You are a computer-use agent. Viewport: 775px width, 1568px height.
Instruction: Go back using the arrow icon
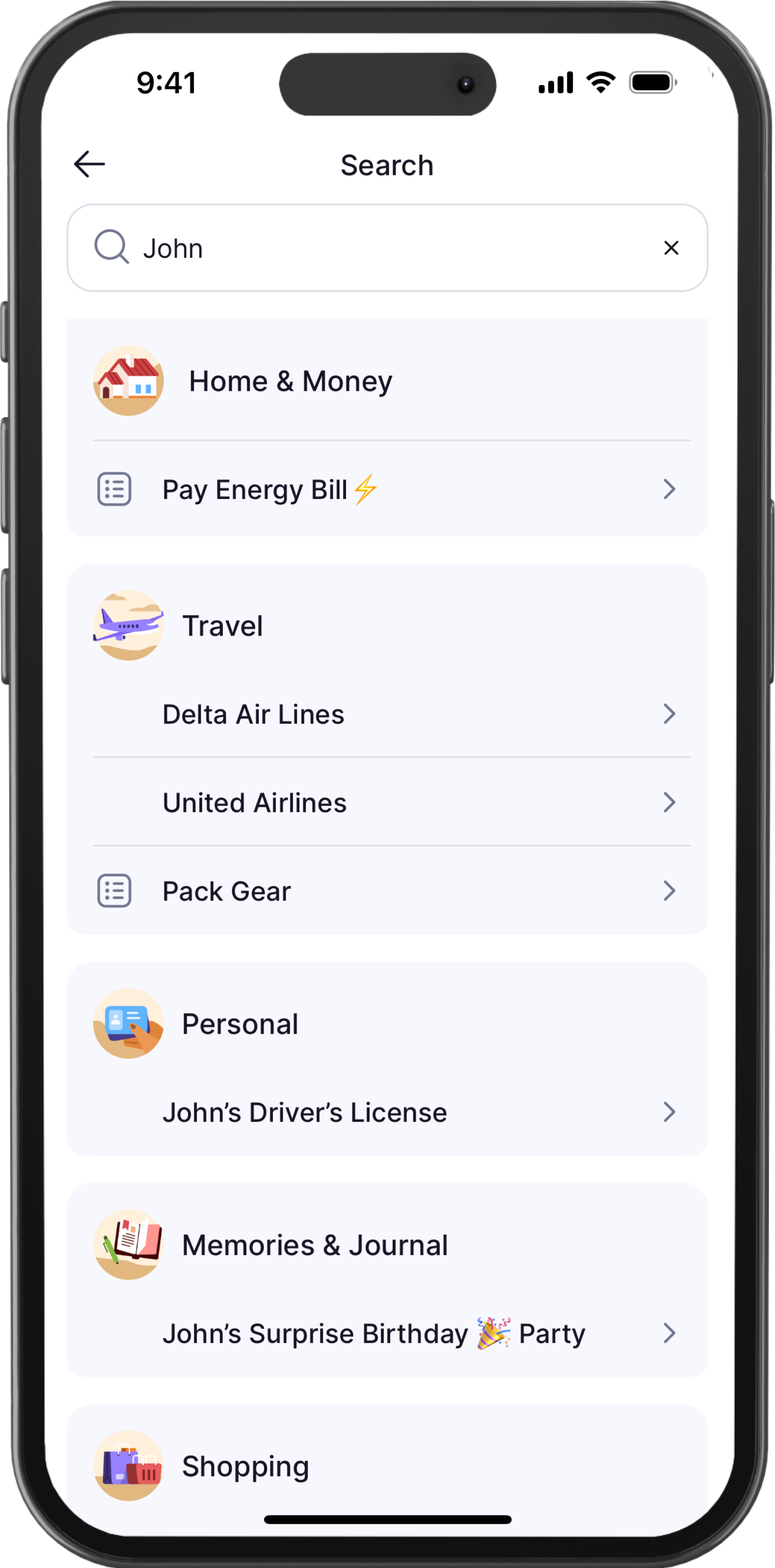click(89, 165)
